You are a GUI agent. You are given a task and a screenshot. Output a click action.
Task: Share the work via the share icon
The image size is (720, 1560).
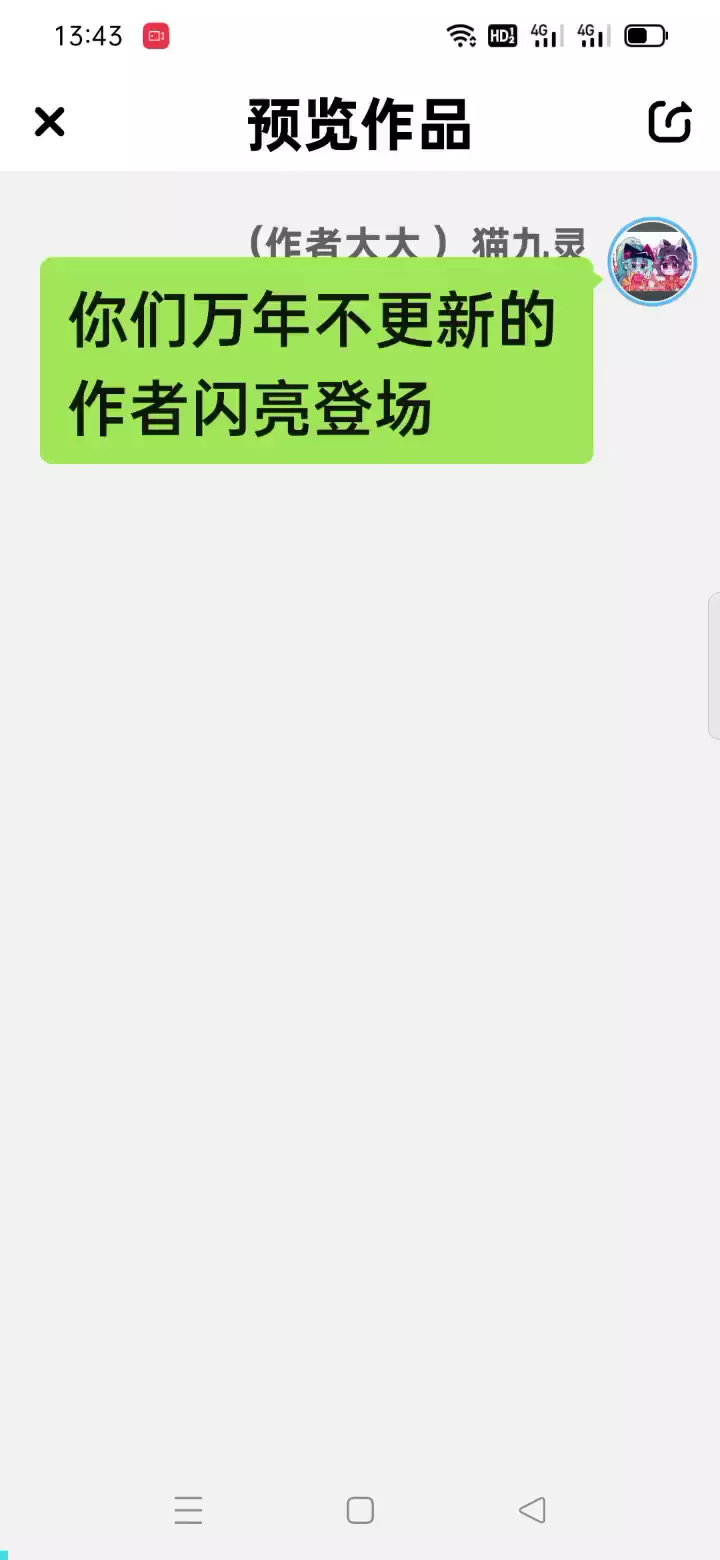(670, 122)
